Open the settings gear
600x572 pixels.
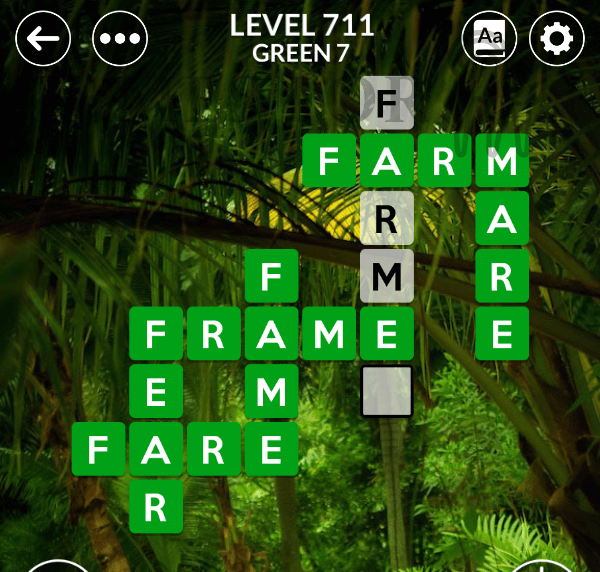[557, 39]
